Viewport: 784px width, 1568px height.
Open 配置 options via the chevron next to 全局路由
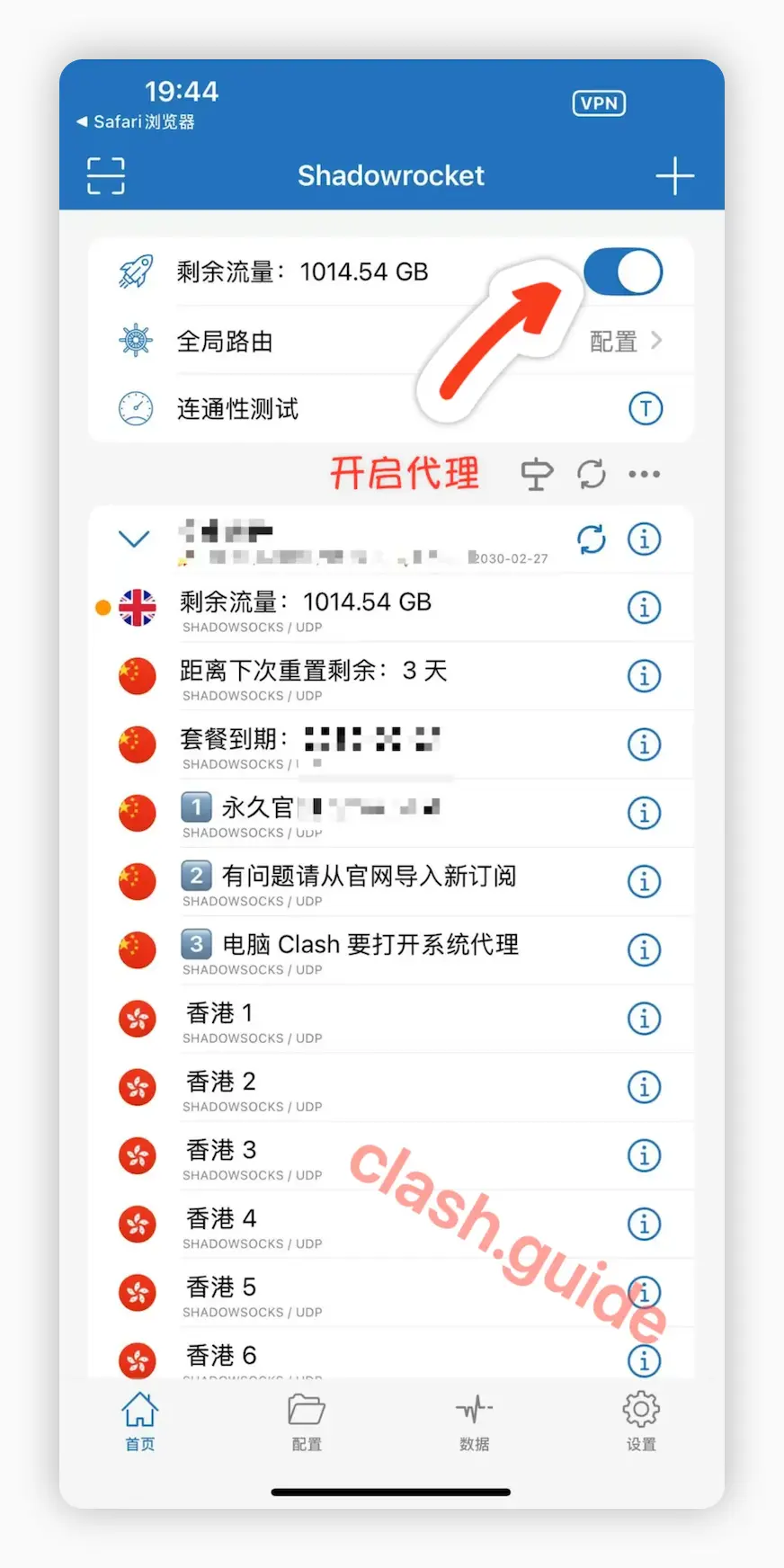coord(629,341)
